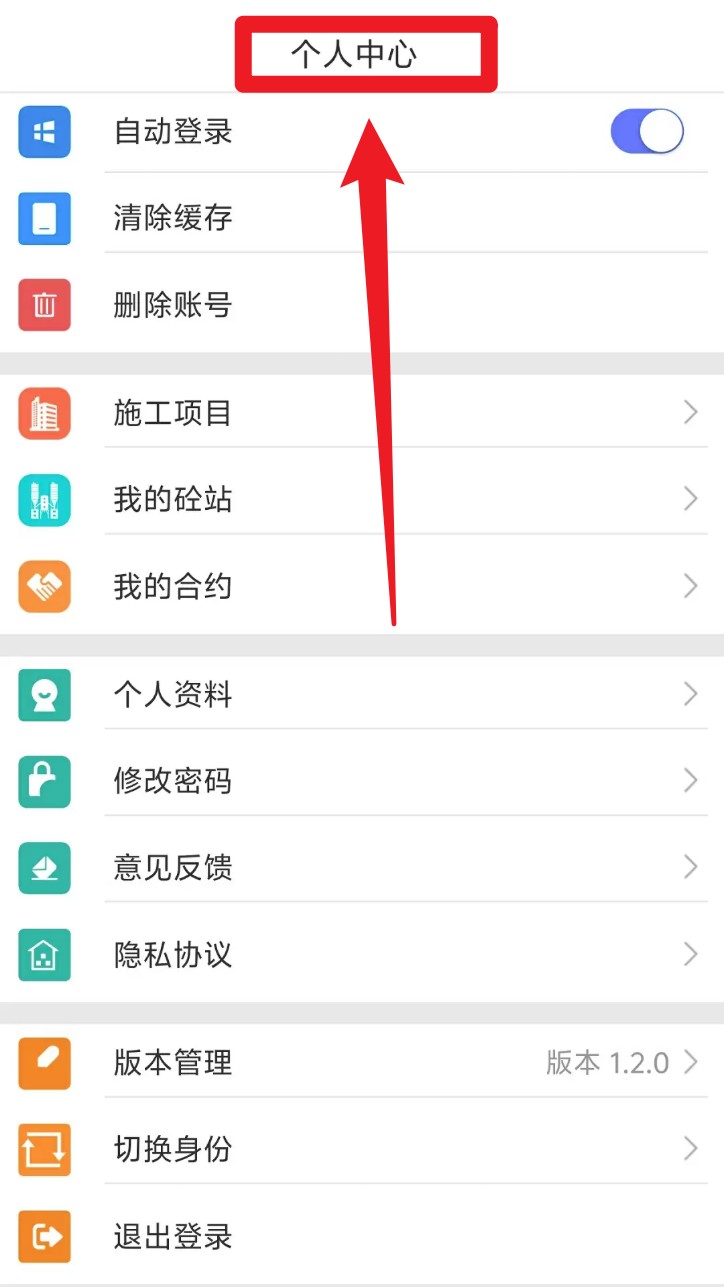View 我的合约 my contracts
724x1287 pixels.
click(x=362, y=586)
